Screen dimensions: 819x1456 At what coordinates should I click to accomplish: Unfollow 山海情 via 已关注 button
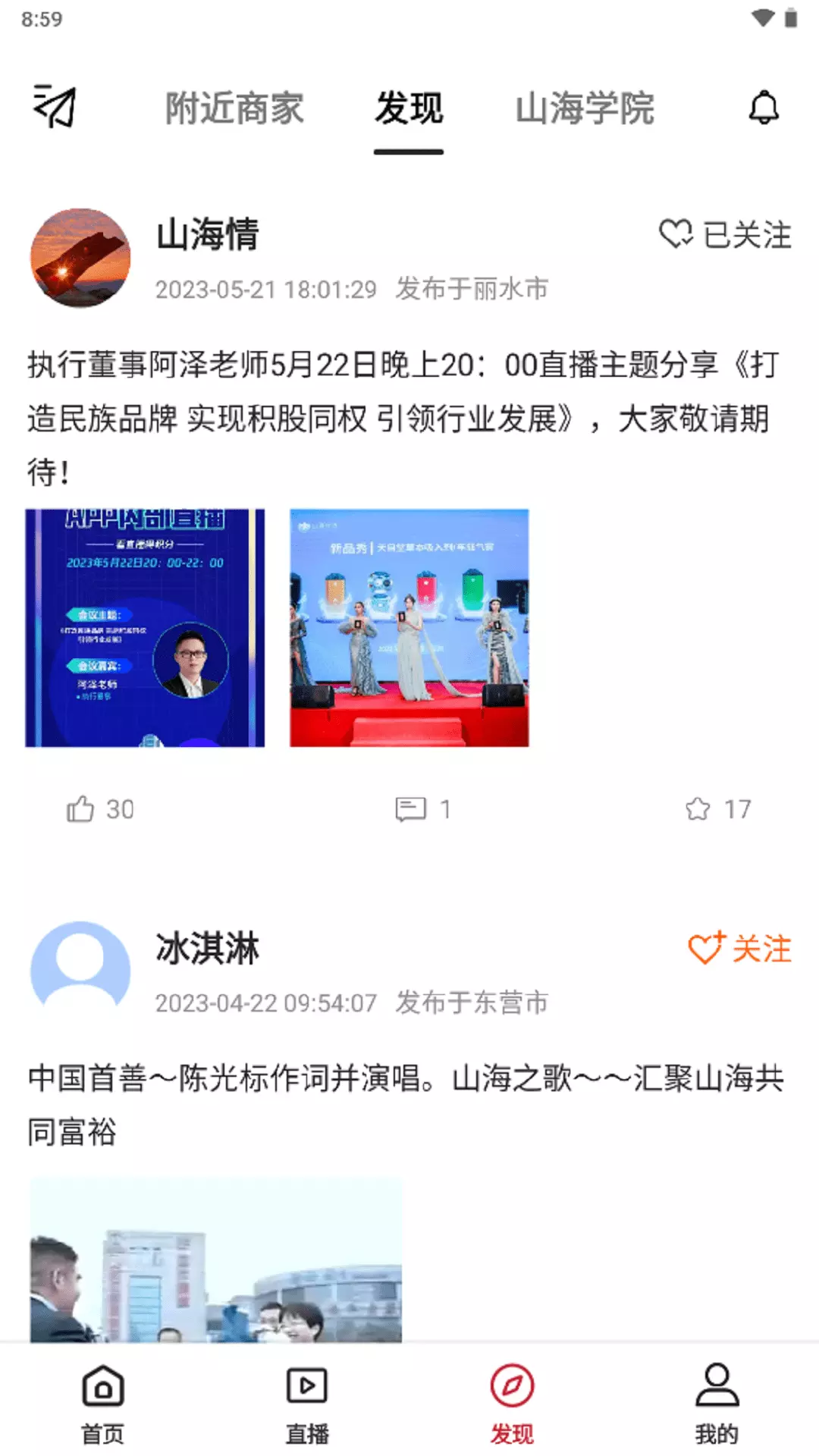[x=725, y=234]
